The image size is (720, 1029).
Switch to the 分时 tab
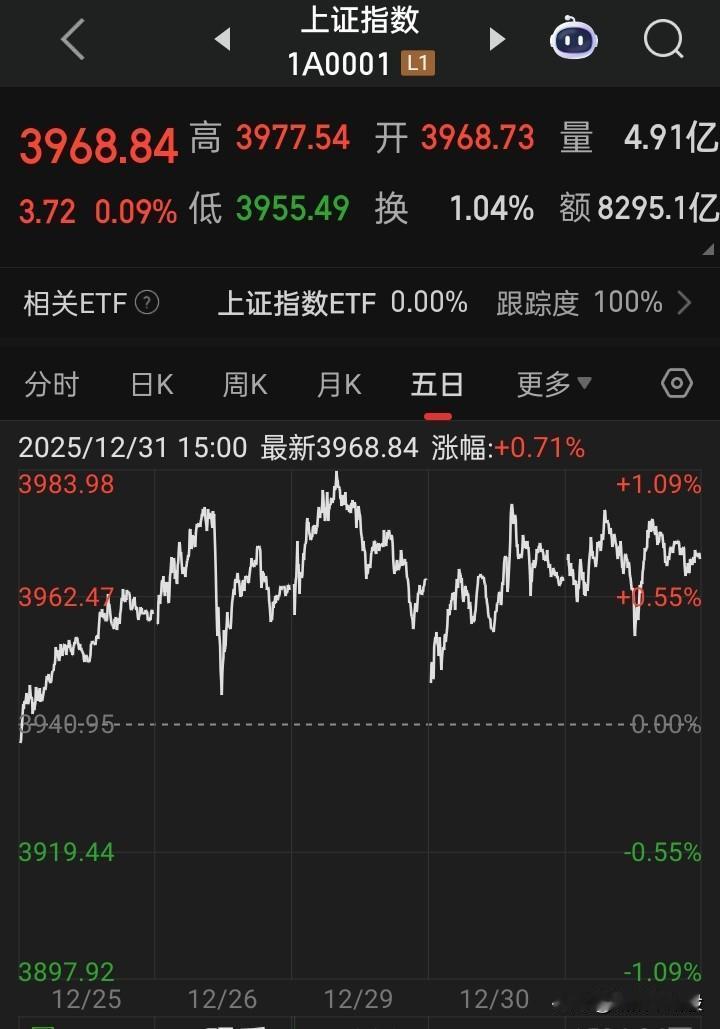[x=51, y=383]
